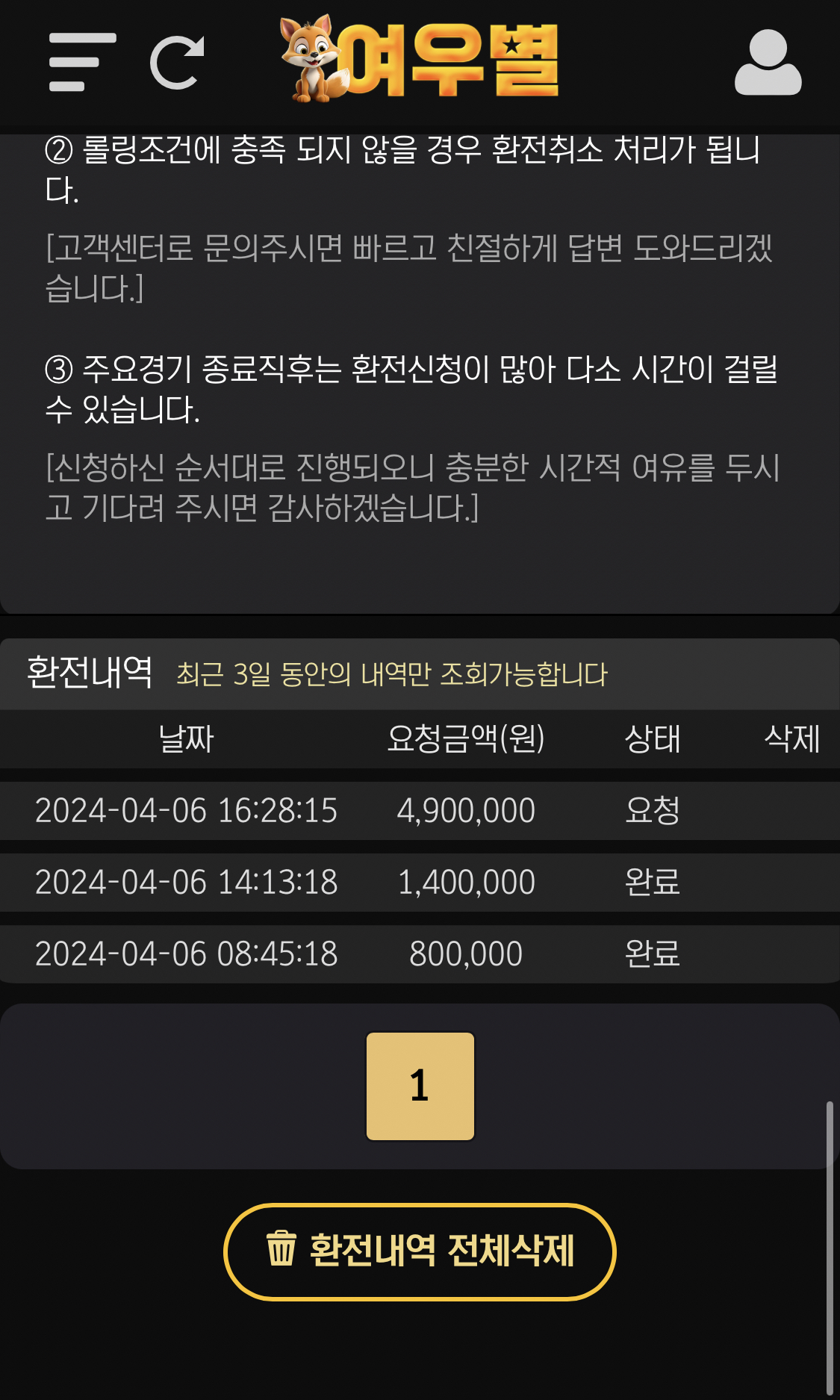Open the user profile icon
Image resolution: width=840 pixels, height=1400 pixels.
[768, 63]
